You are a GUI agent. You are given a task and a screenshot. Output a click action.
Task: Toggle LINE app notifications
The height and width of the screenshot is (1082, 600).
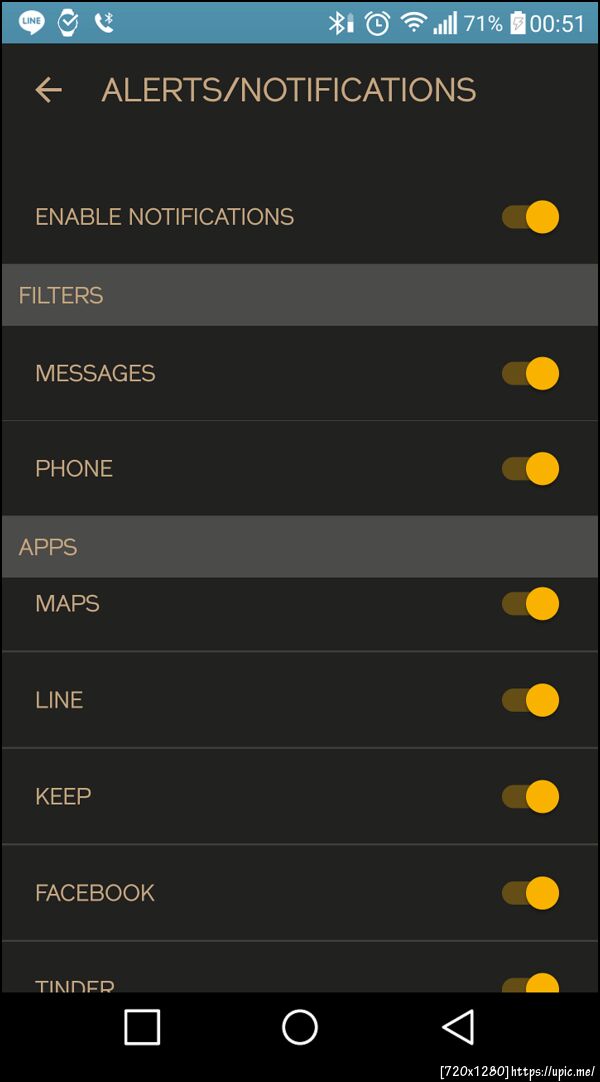tap(531, 700)
